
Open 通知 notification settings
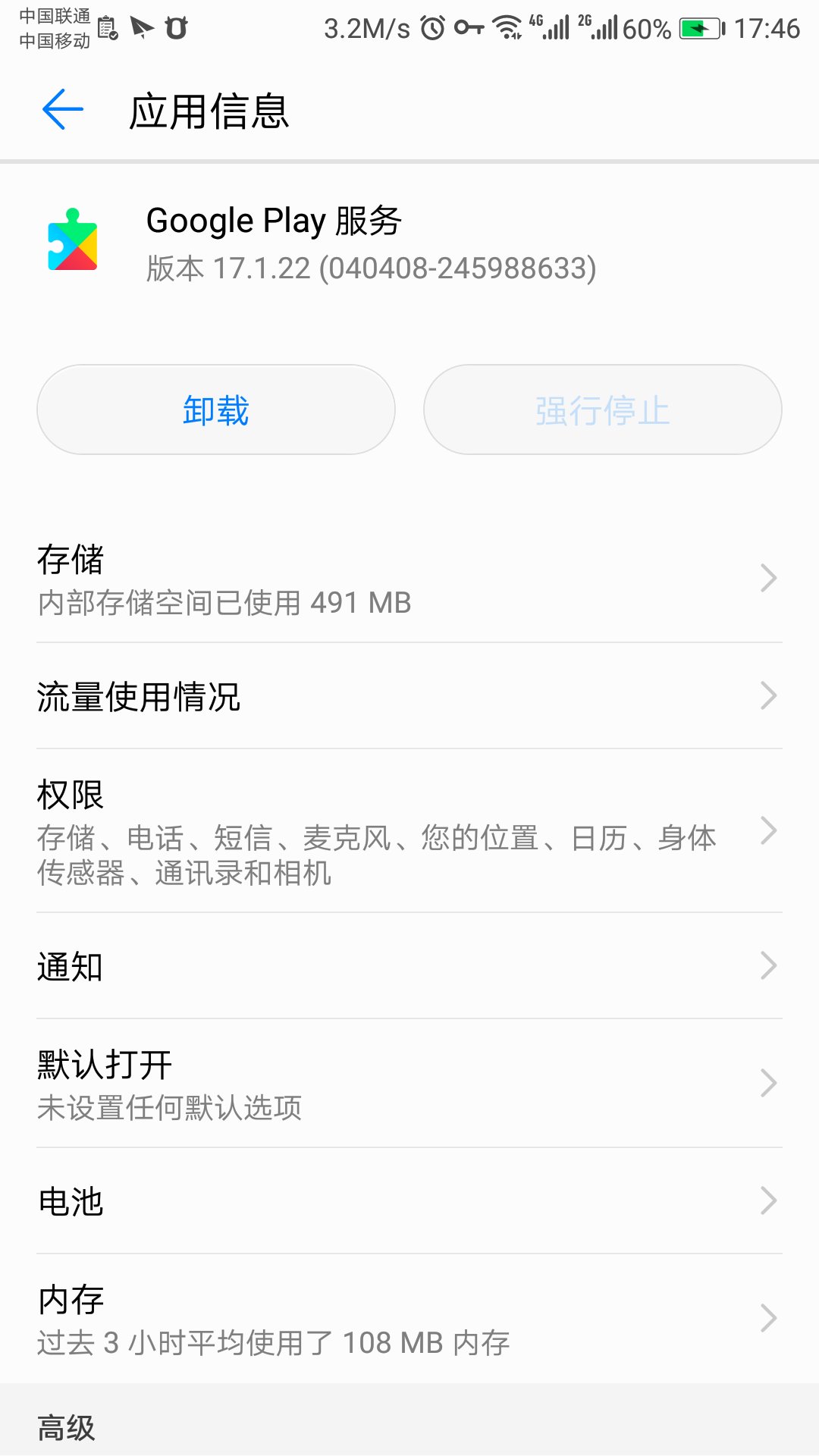[409, 966]
